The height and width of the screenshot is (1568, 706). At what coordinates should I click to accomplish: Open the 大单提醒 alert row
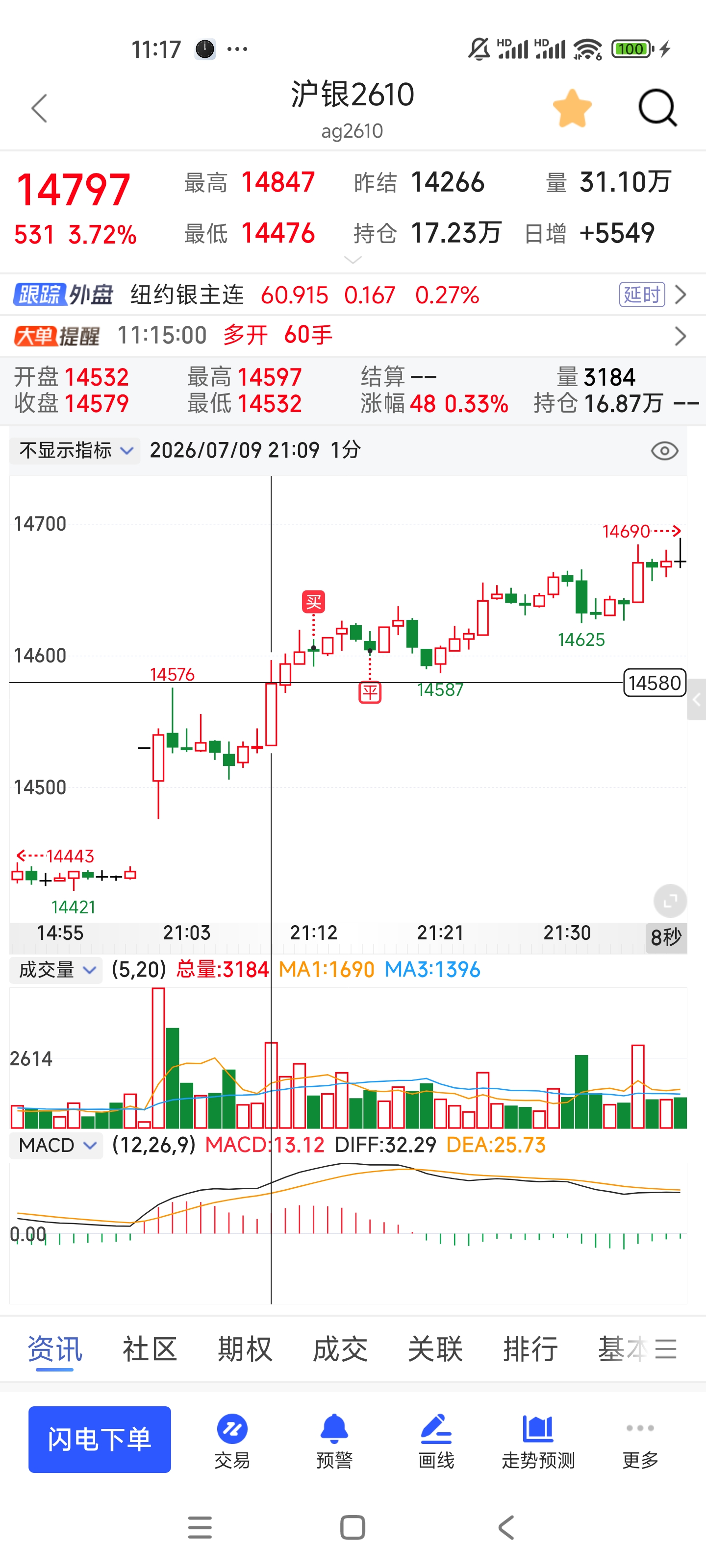(x=353, y=335)
